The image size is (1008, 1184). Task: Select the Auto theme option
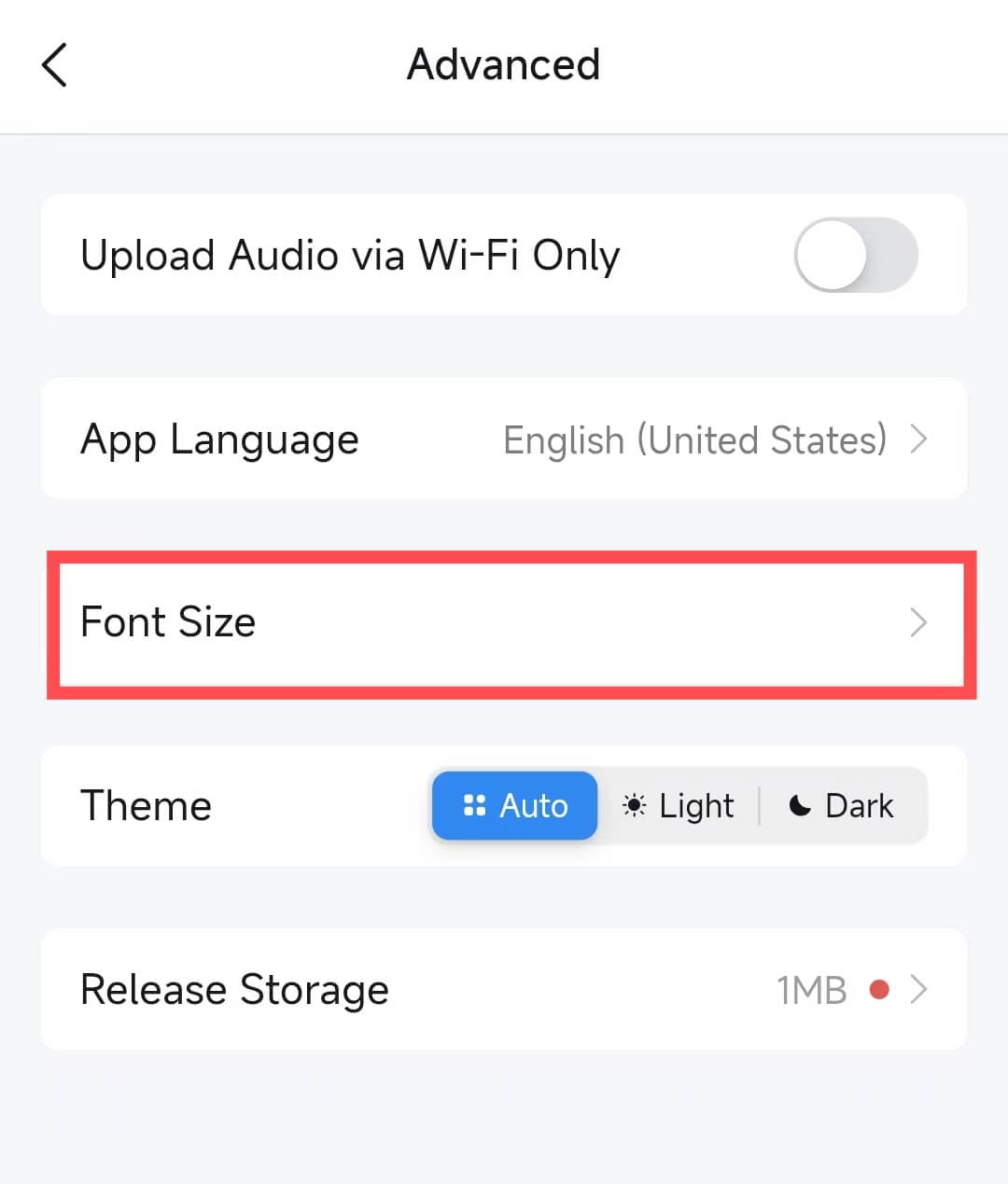tap(515, 805)
